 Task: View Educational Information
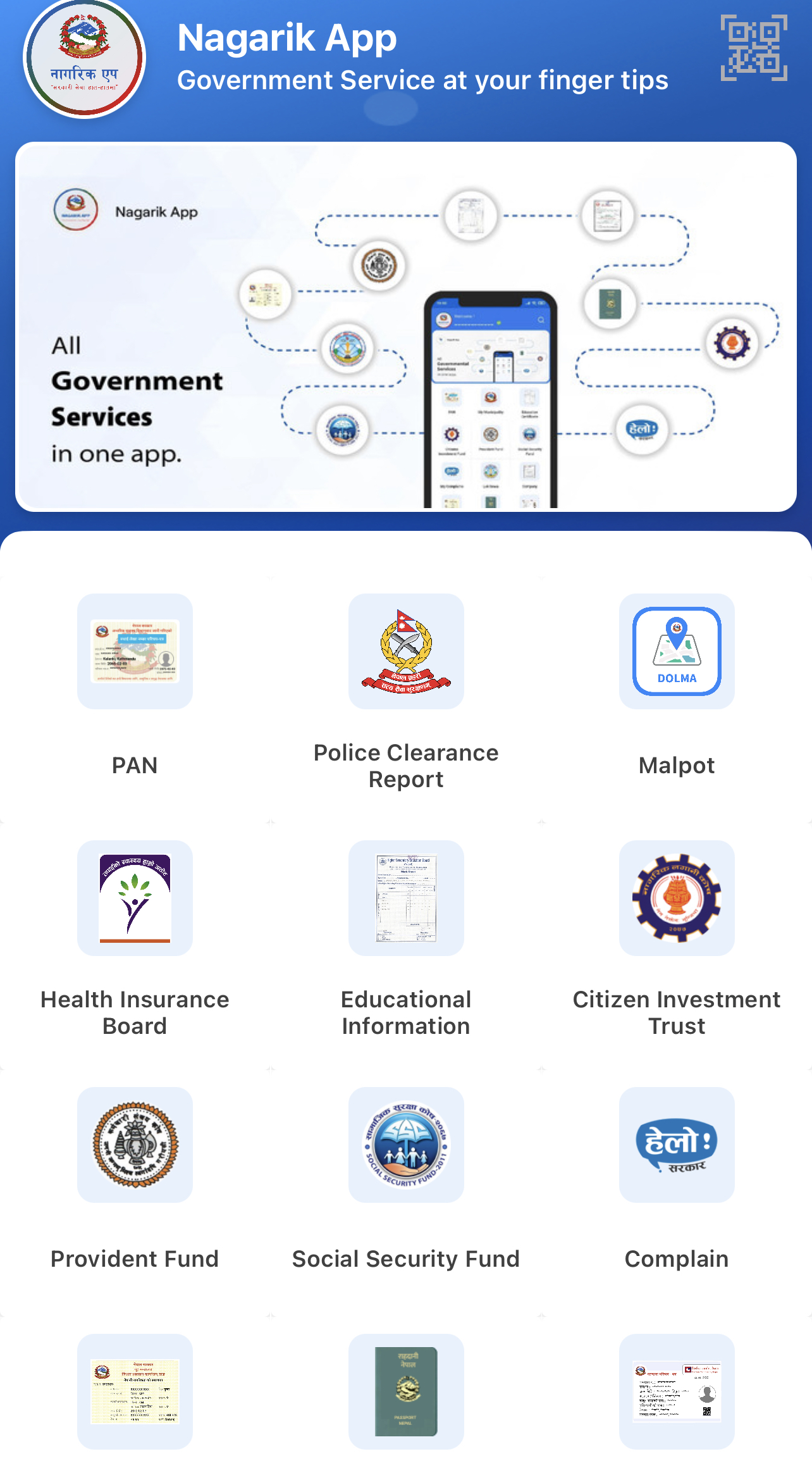click(406, 898)
